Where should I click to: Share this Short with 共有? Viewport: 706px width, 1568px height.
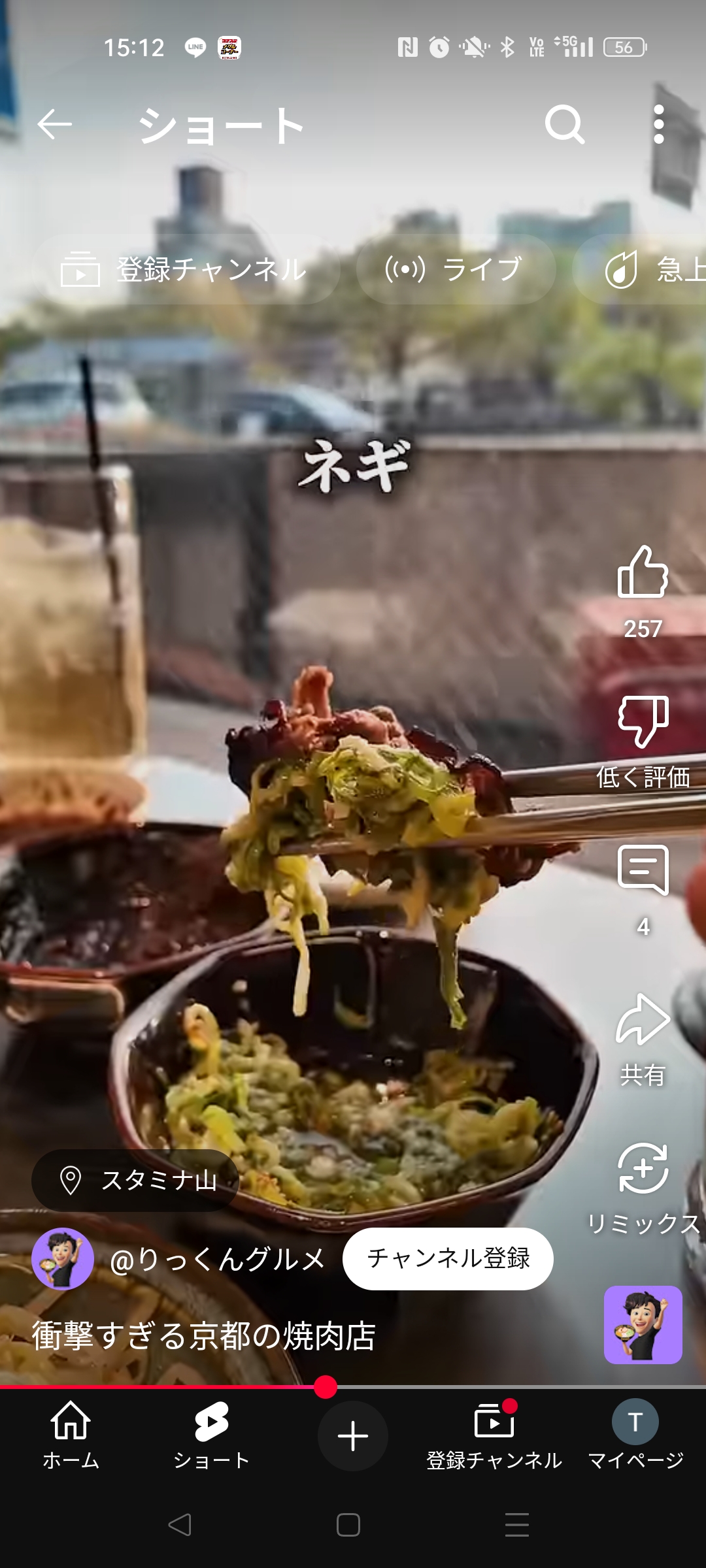[643, 1019]
